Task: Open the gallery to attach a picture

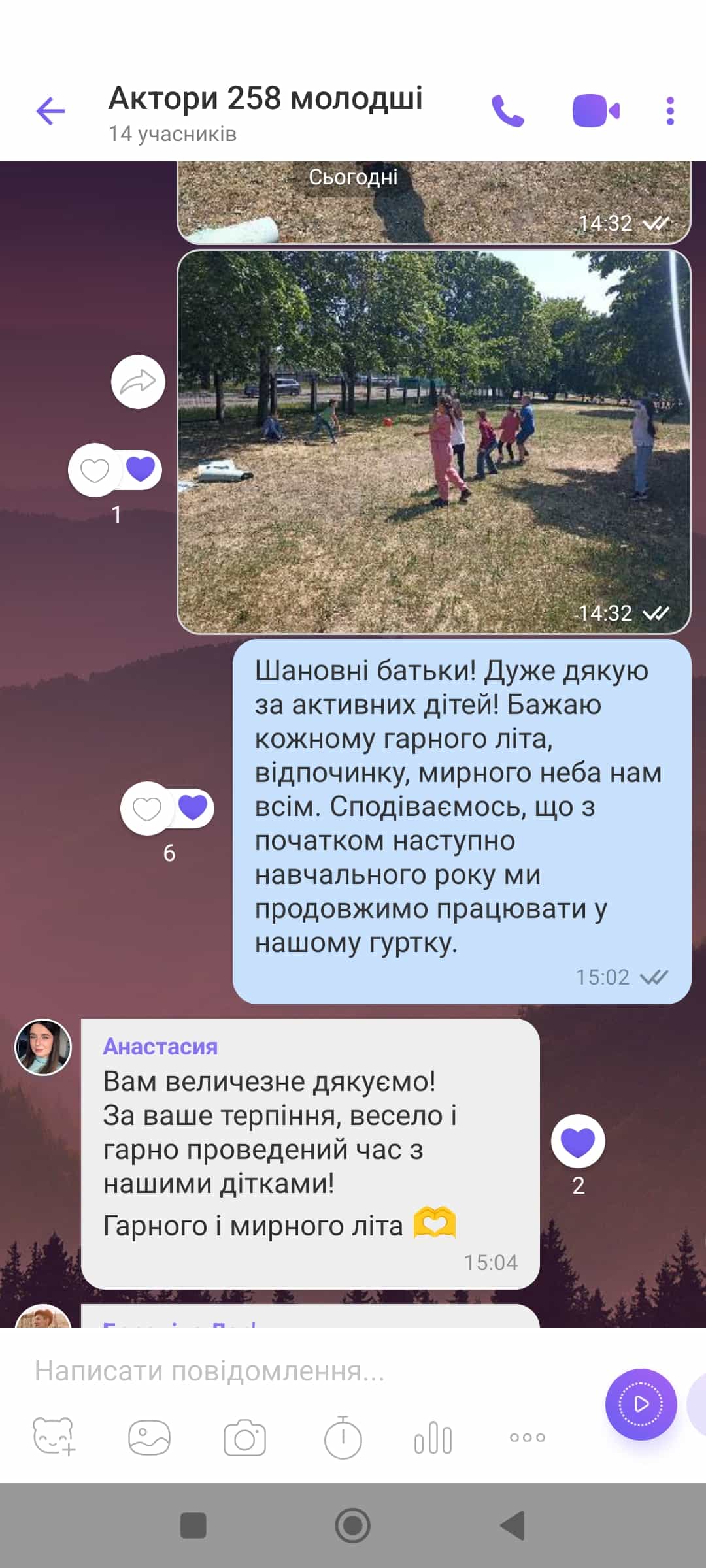Action: (x=149, y=1437)
